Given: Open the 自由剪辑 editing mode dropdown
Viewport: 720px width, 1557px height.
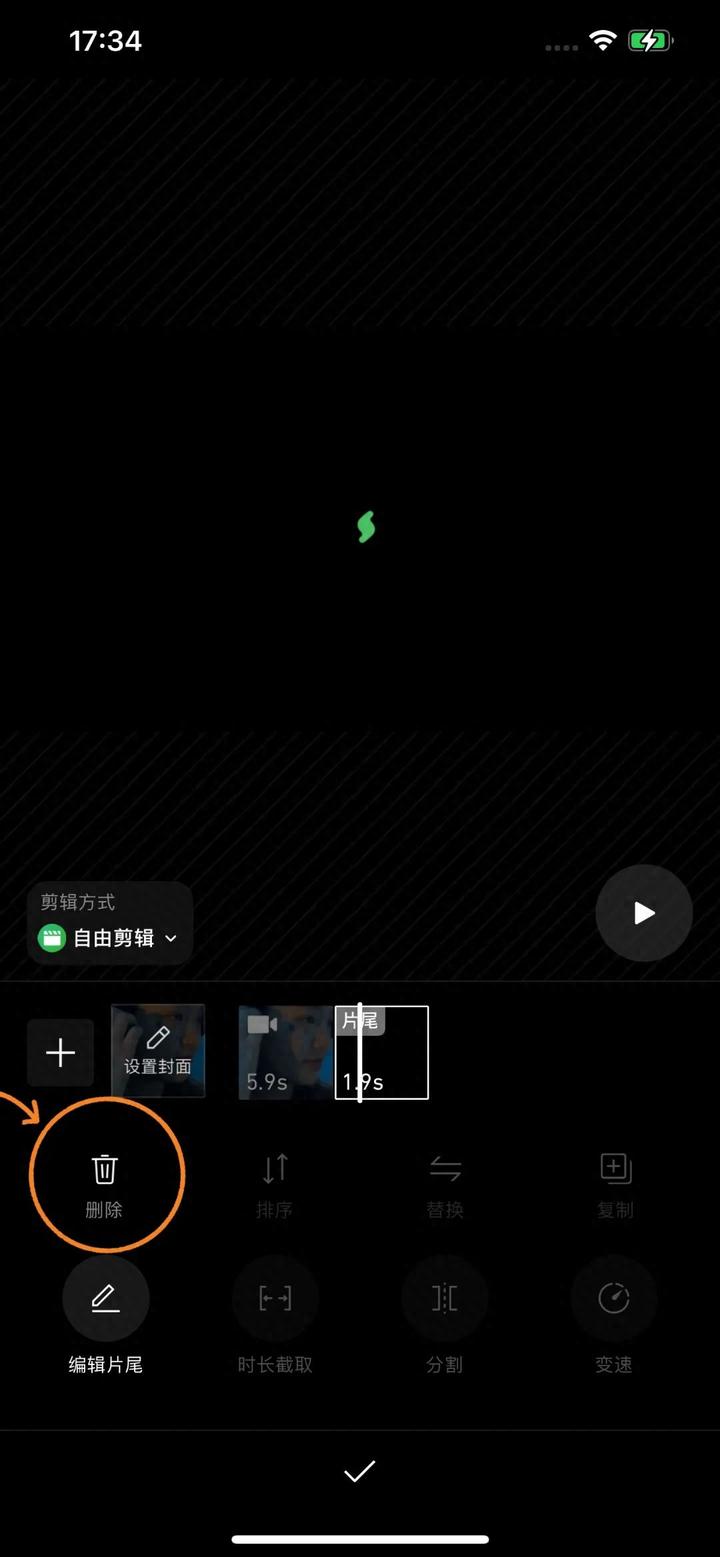Looking at the screenshot, I should [x=110, y=937].
